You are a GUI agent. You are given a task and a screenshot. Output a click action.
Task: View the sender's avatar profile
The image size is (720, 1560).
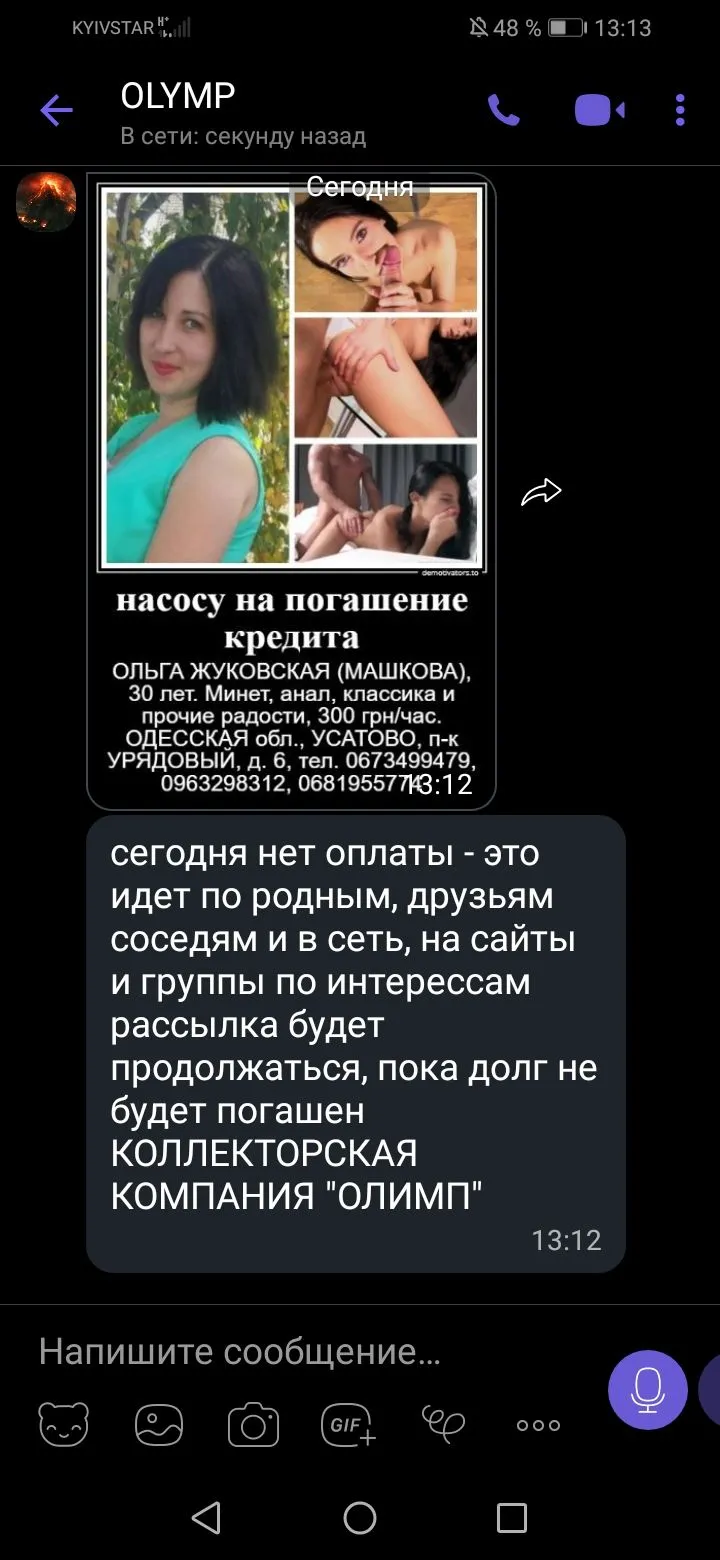(46, 202)
